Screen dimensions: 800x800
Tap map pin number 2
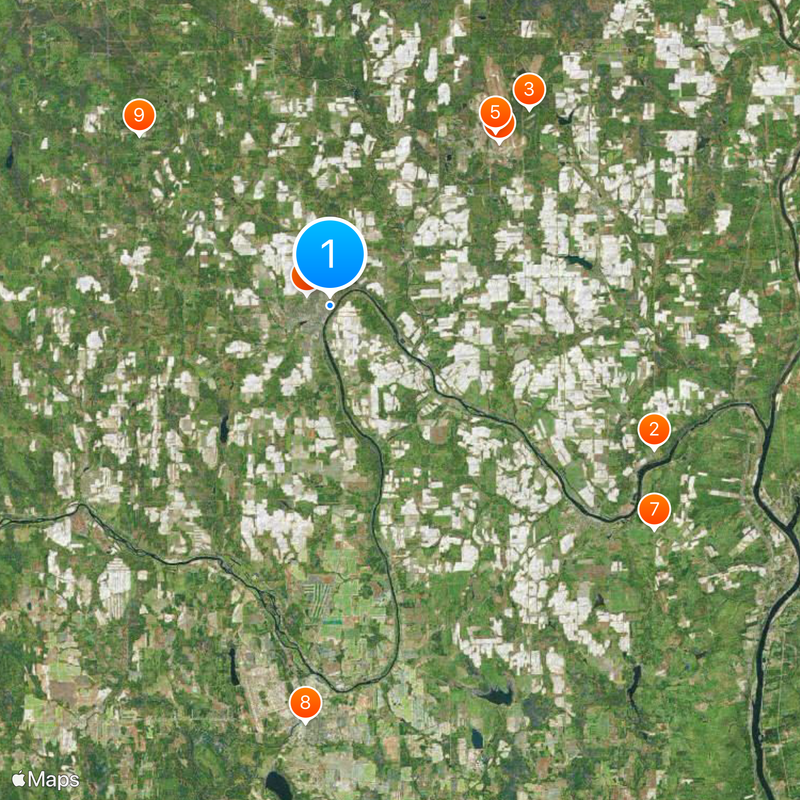pos(654,431)
